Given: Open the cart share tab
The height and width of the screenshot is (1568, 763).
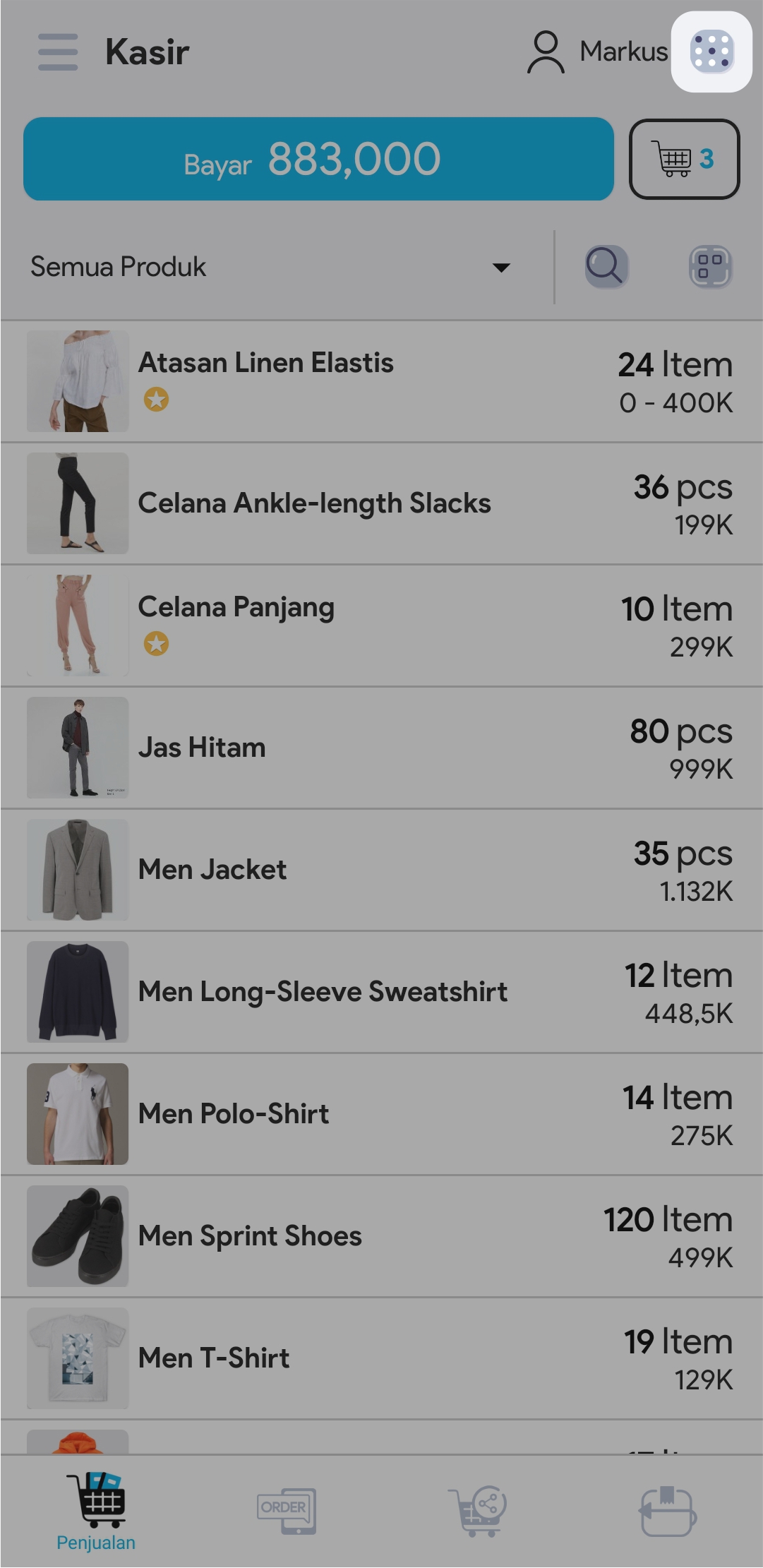Looking at the screenshot, I should click(x=477, y=1512).
